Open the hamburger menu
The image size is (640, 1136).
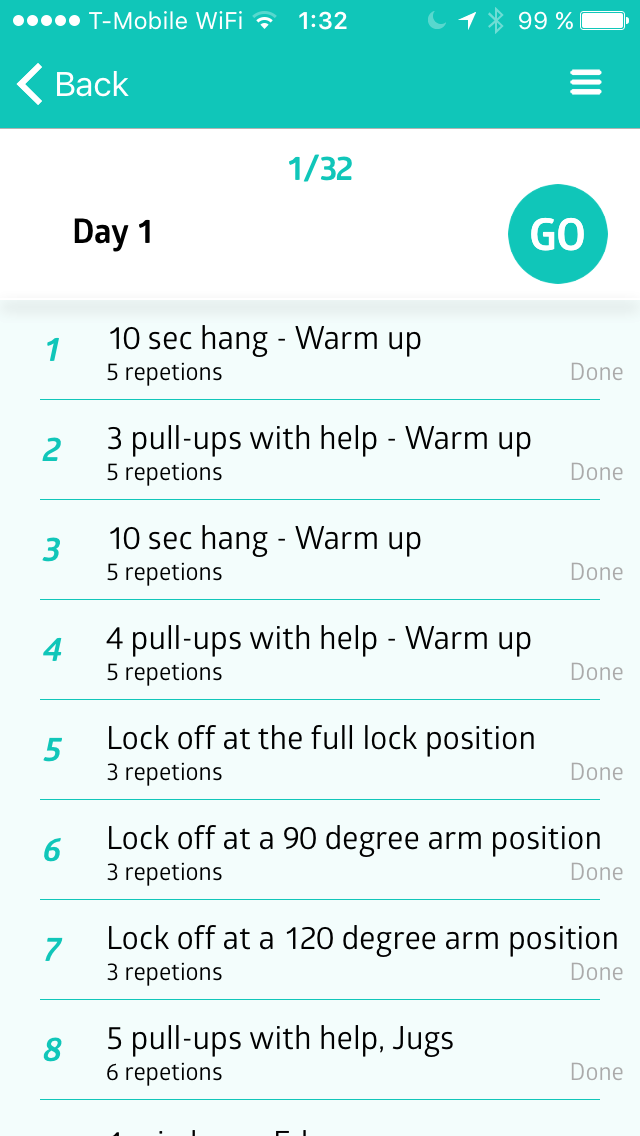586,83
